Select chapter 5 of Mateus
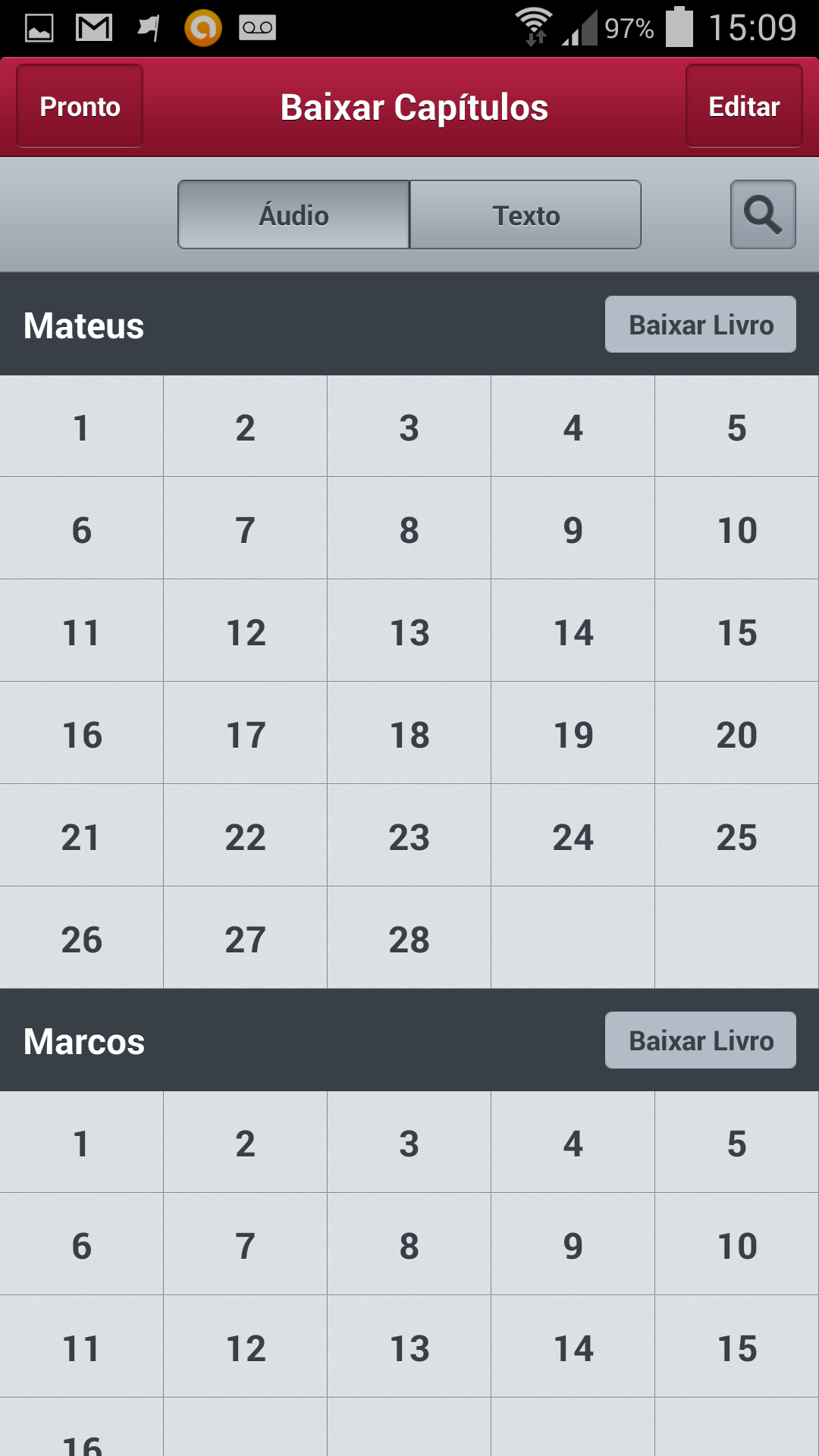This screenshot has height=1456, width=819. click(x=737, y=426)
